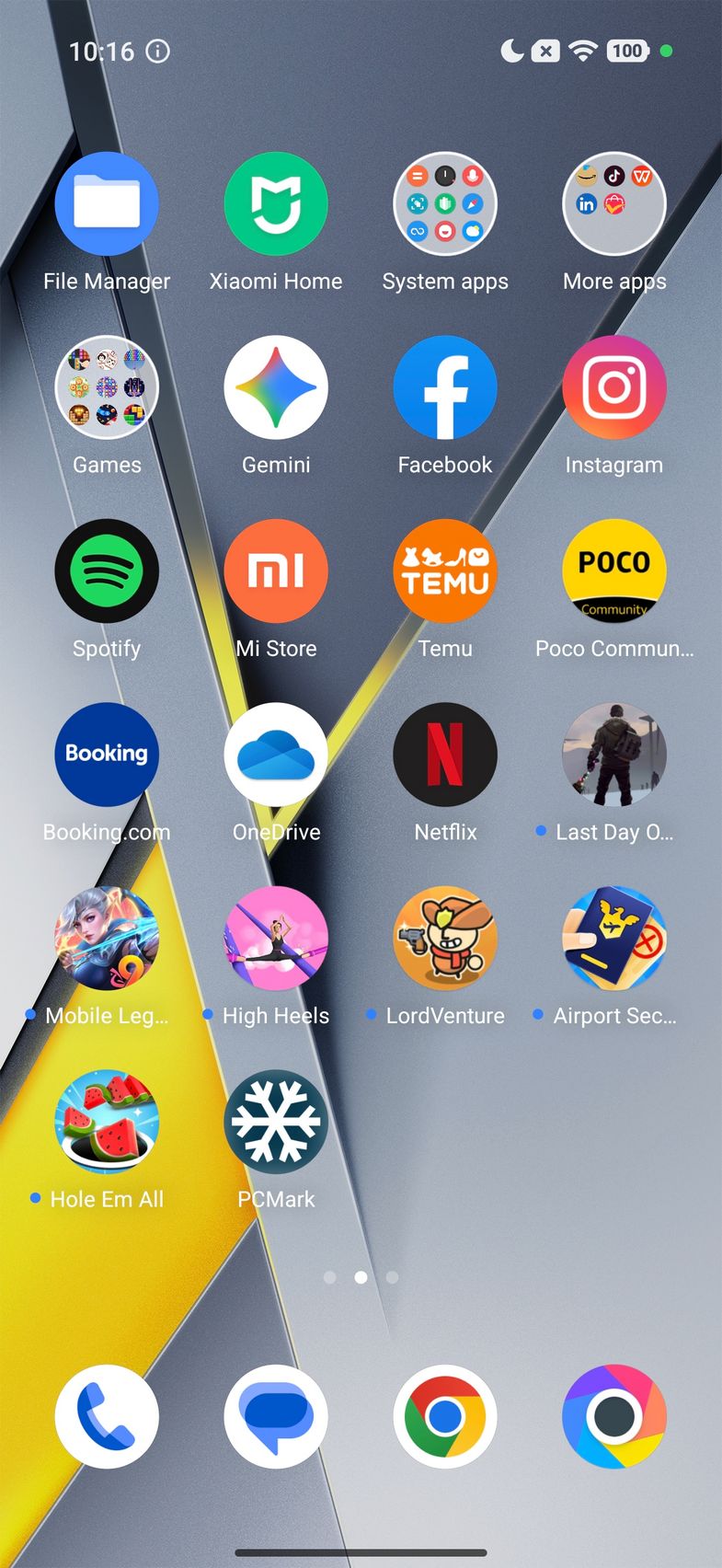Launch the Chrome browser
Screen dimensions: 722x1568
[x=445, y=1416]
